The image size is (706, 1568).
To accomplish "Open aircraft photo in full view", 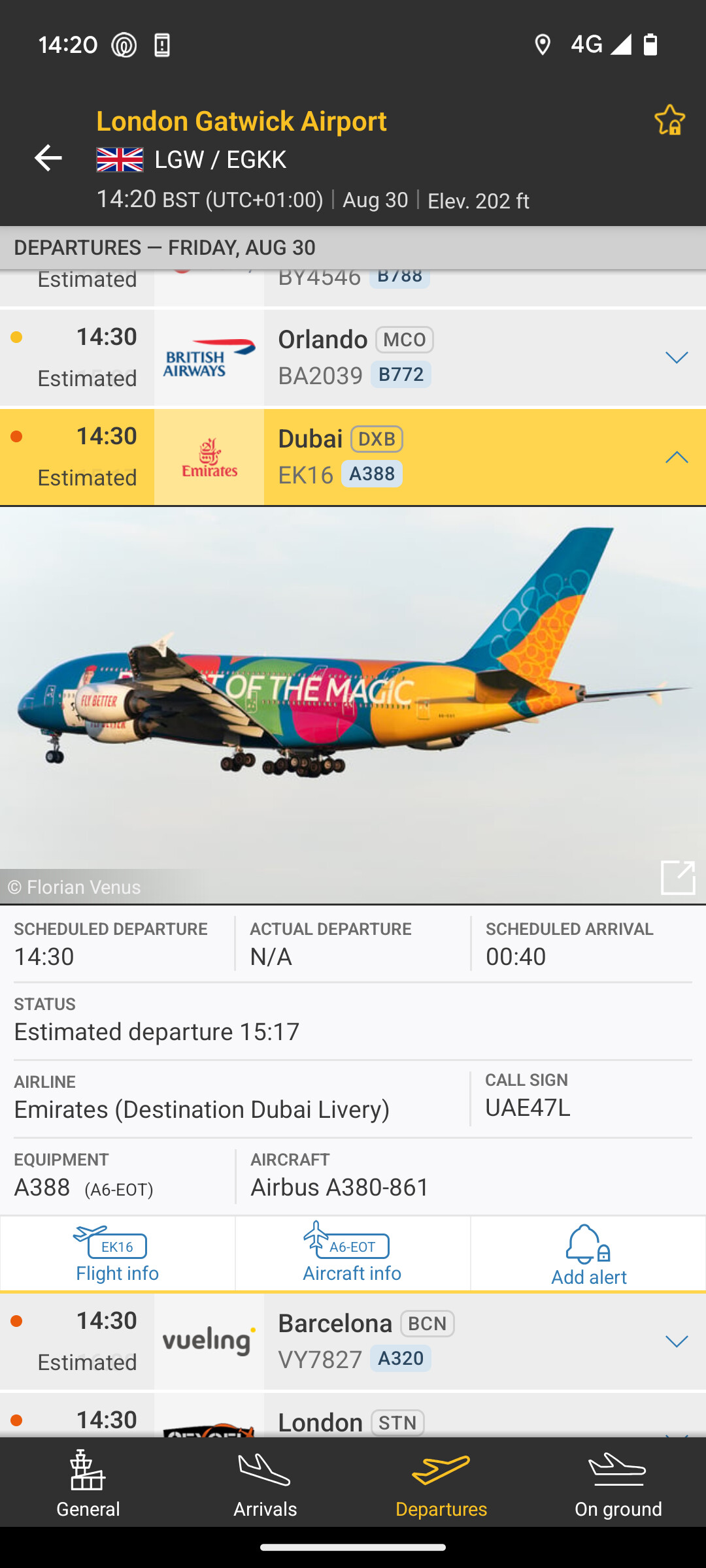I will tap(678, 877).
